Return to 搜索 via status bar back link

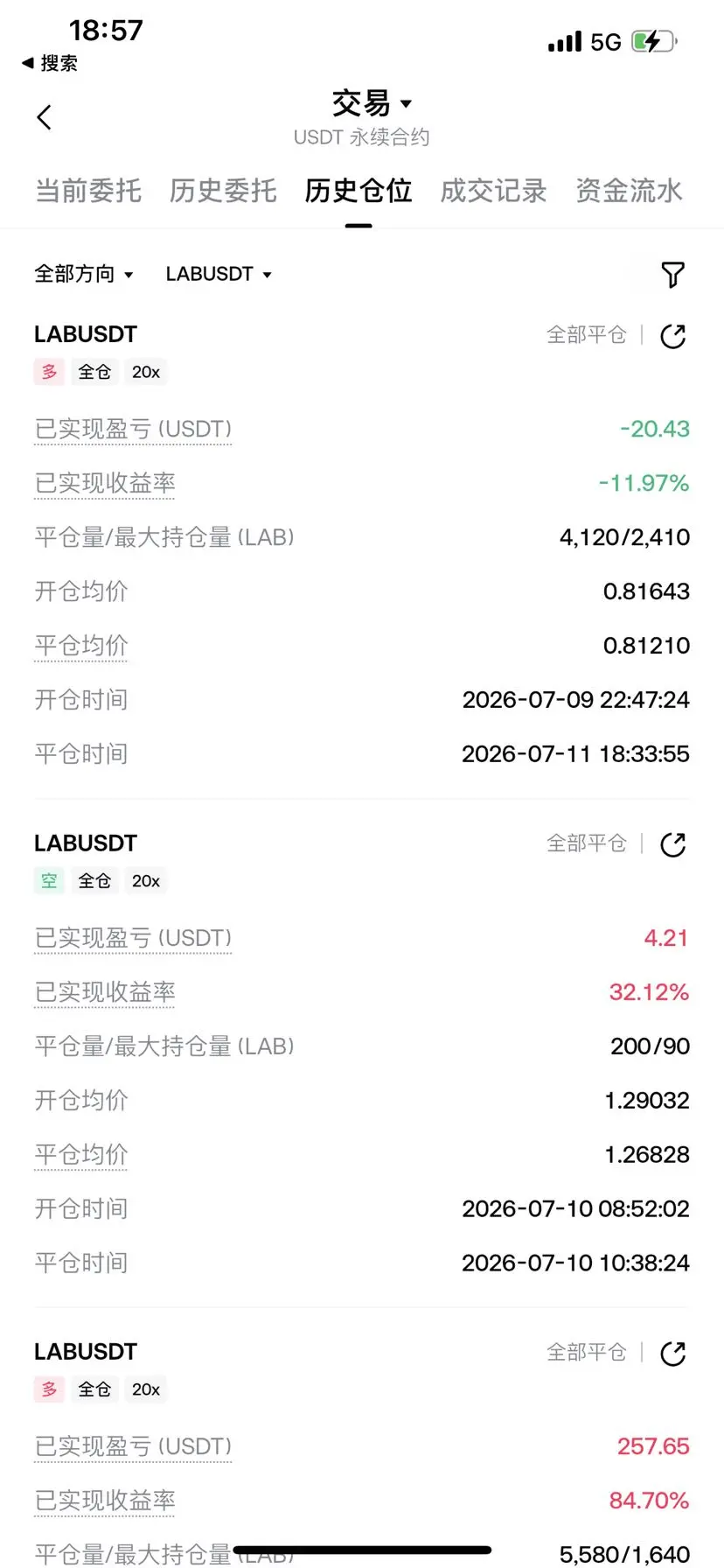click(x=50, y=63)
